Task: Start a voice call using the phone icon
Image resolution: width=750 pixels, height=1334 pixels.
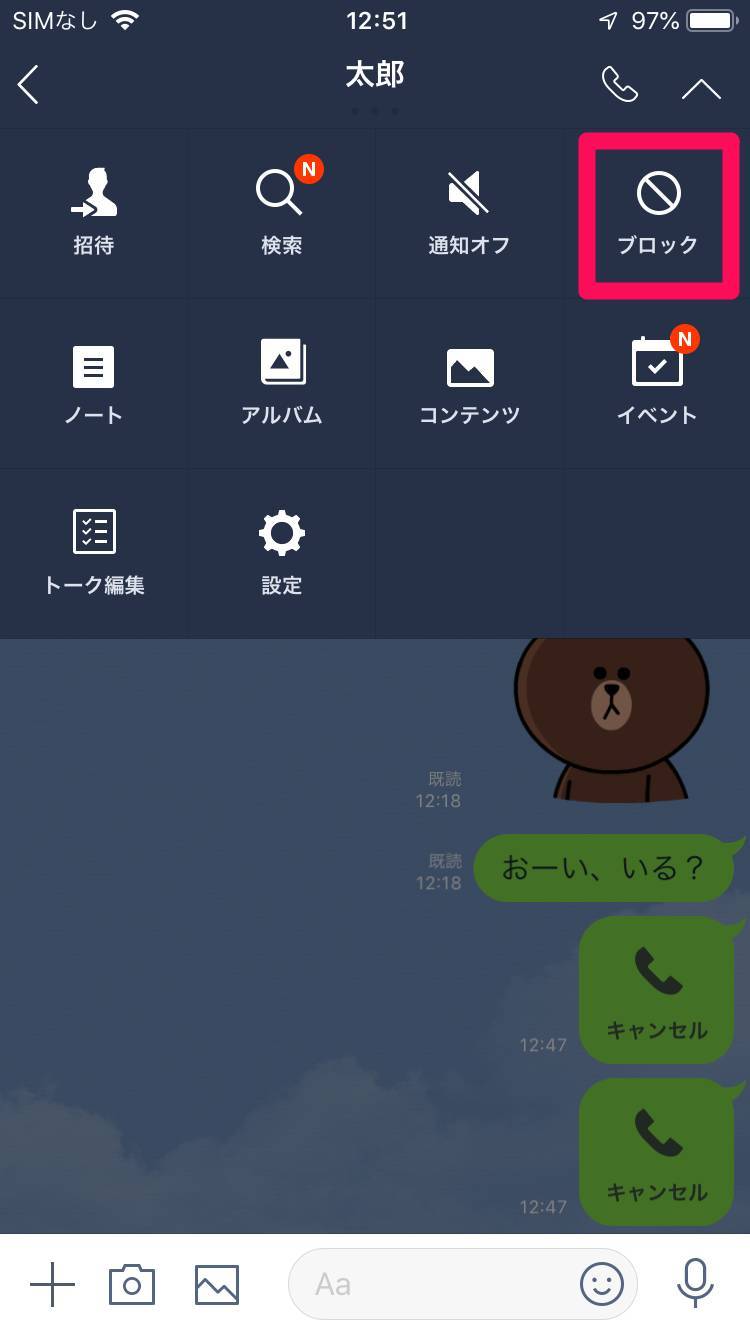Action: pyautogui.click(x=619, y=86)
